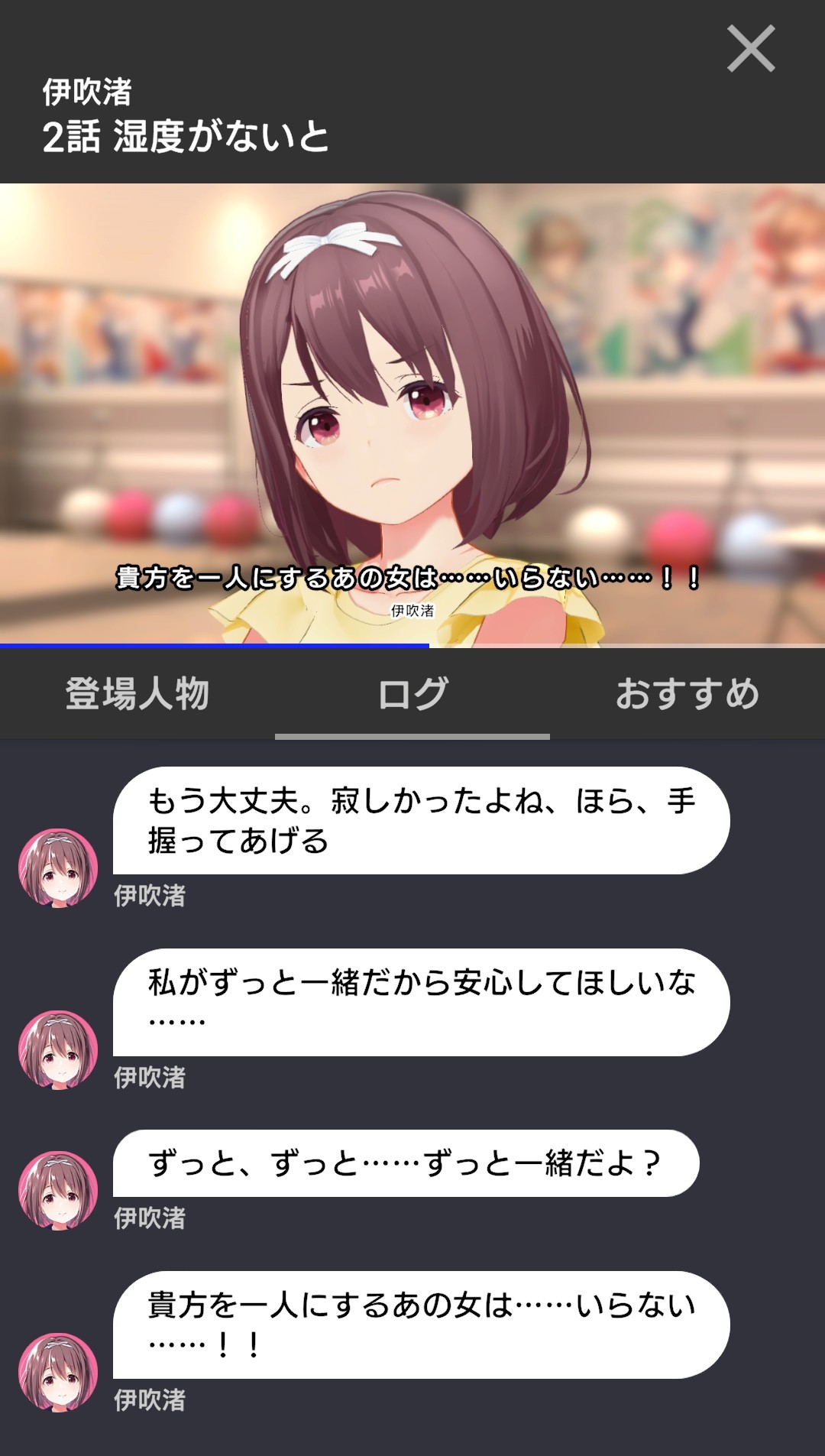This screenshot has height=1456, width=825.
Task: Open the おすすめ tab
Action: click(687, 694)
